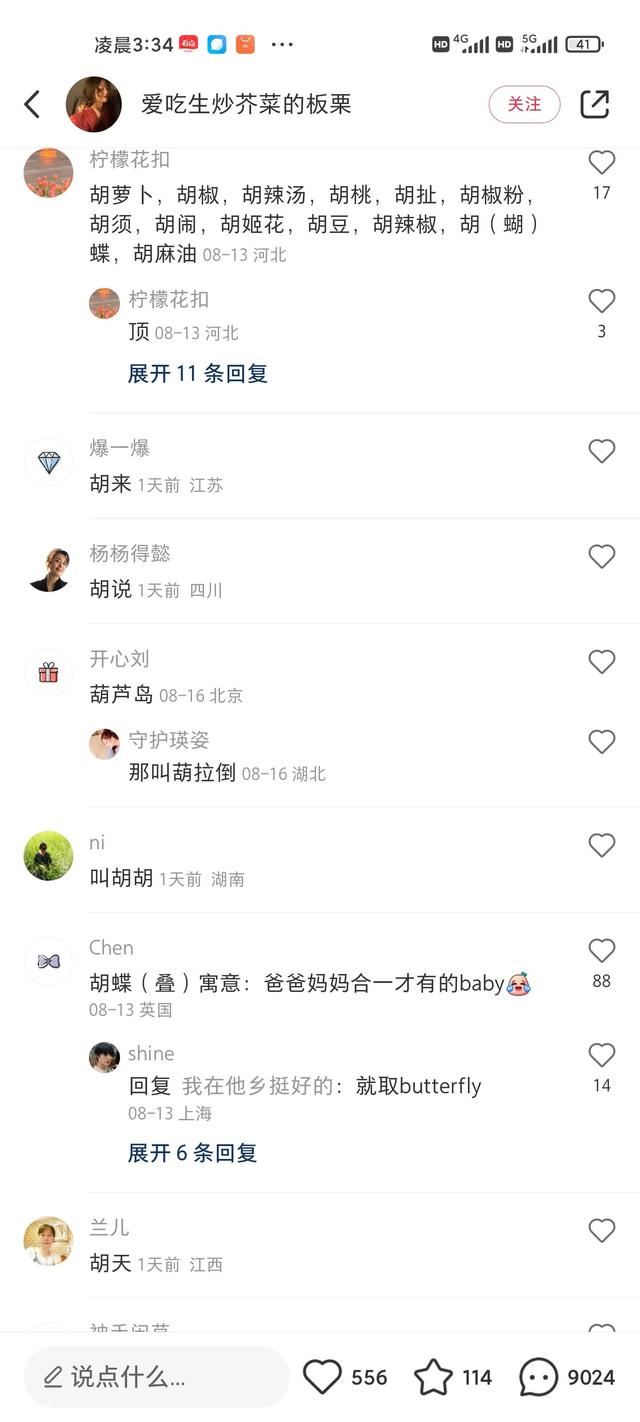
Task: Like ni's comment 叫胡胡
Action: pos(601,846)
